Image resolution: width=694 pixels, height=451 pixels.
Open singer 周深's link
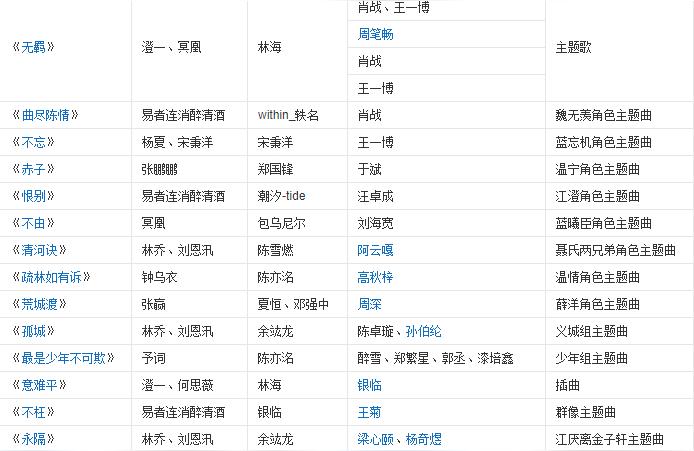369,304
